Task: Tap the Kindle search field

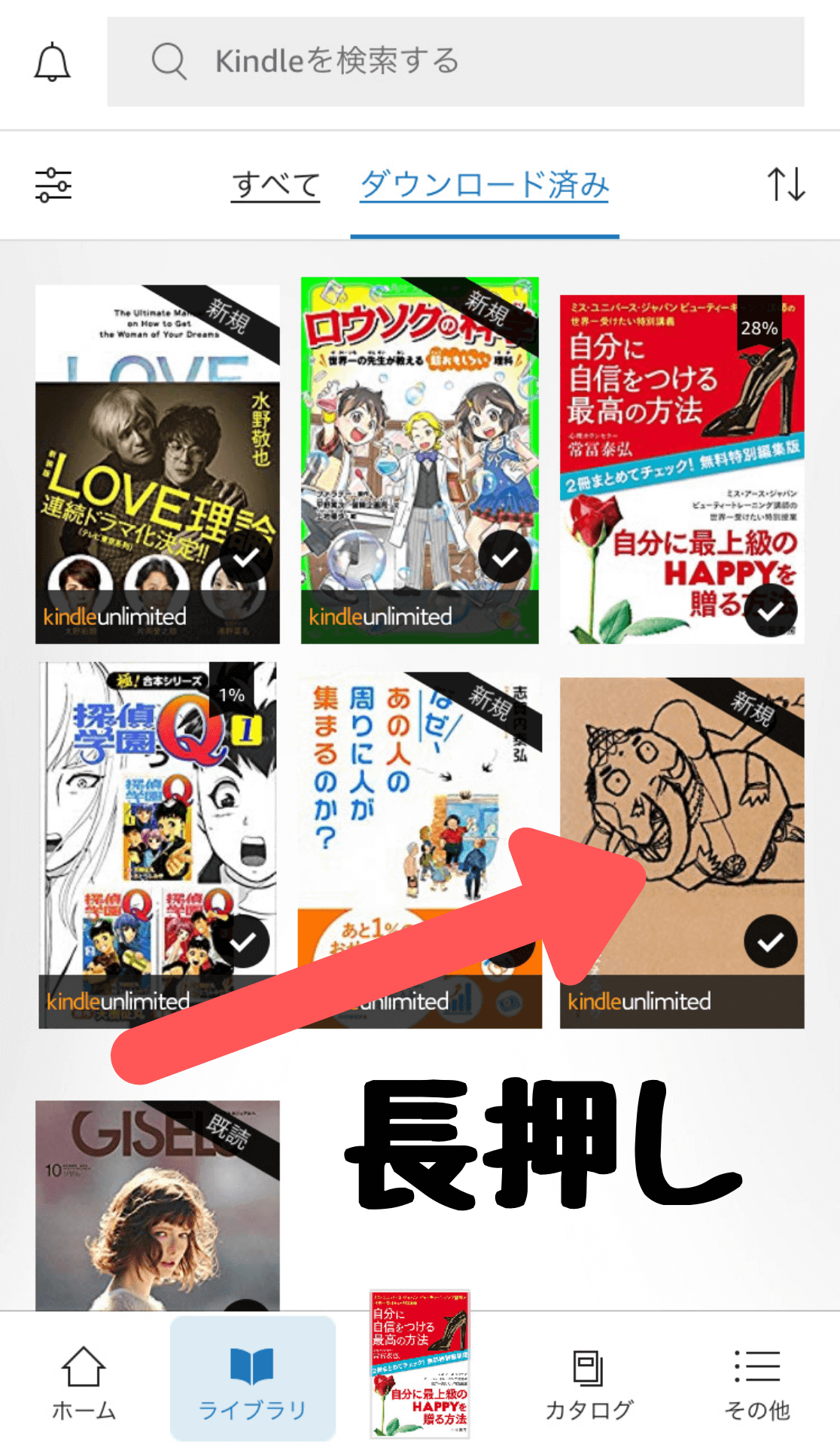Action: (455, 62)
